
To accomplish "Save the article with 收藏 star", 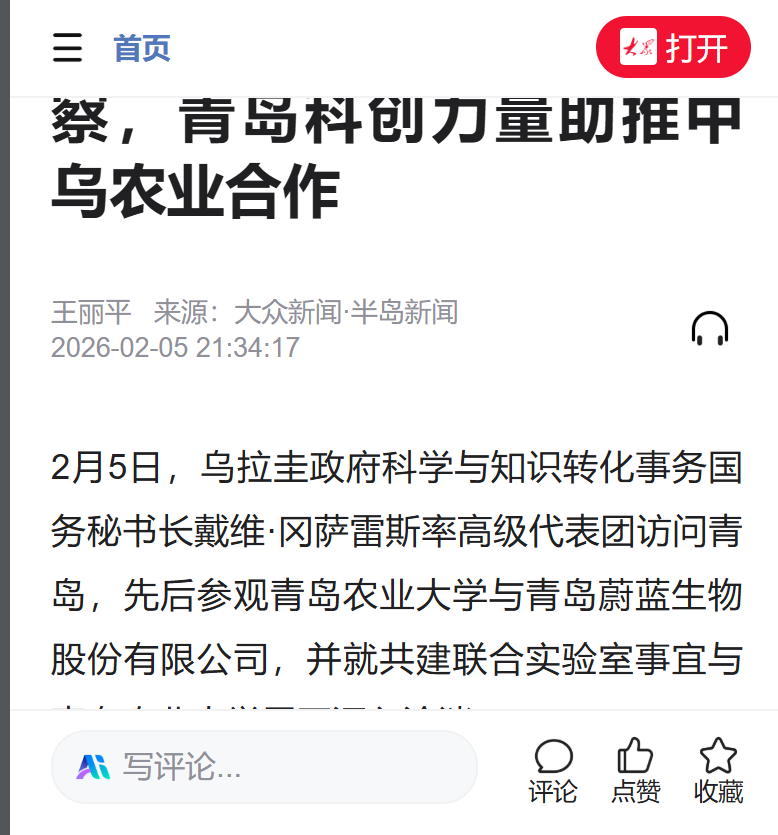I will point(718,770).
